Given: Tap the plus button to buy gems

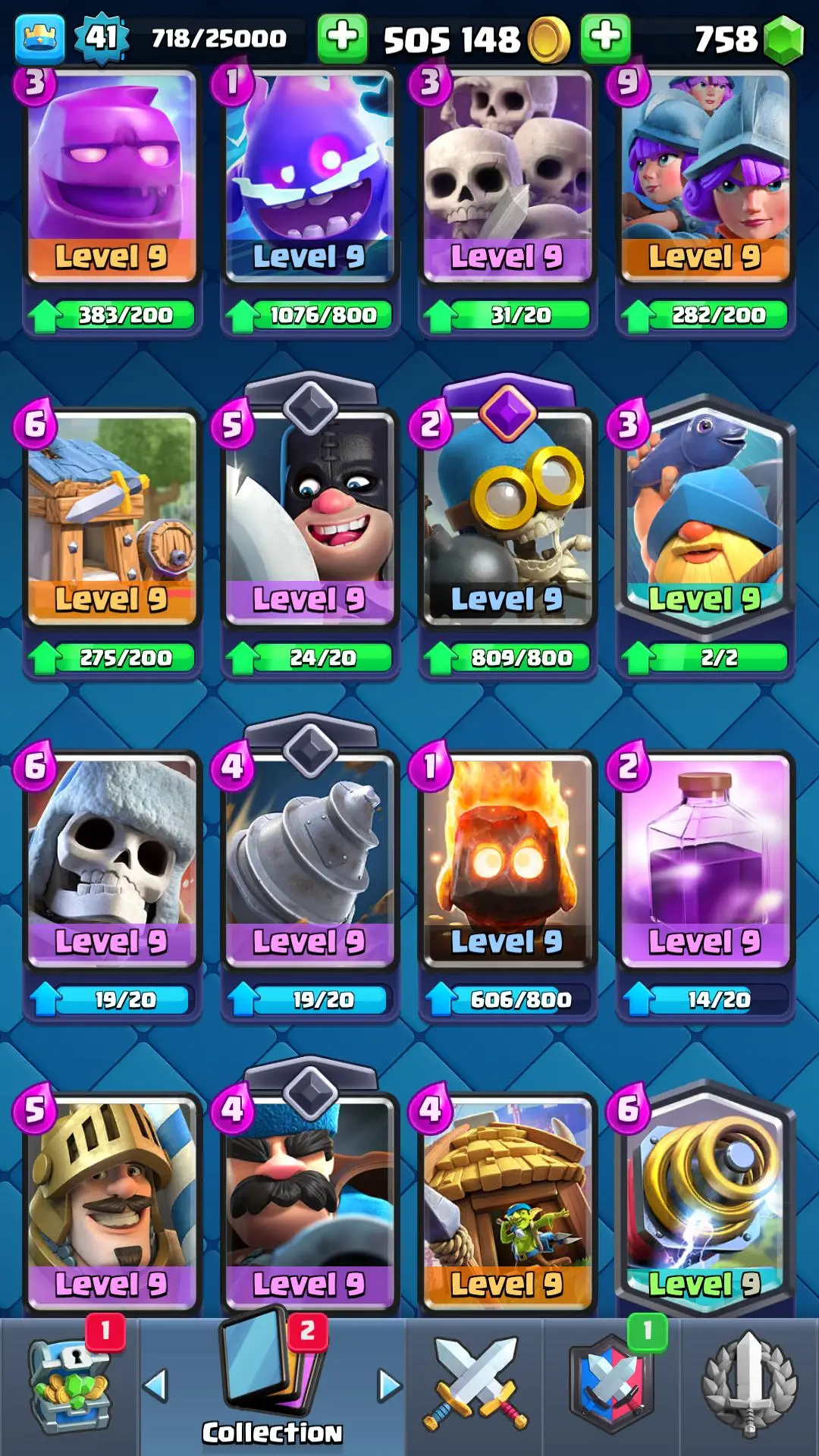Looking at the screenshot, I should pyautogui.click(x=605, y=37).
